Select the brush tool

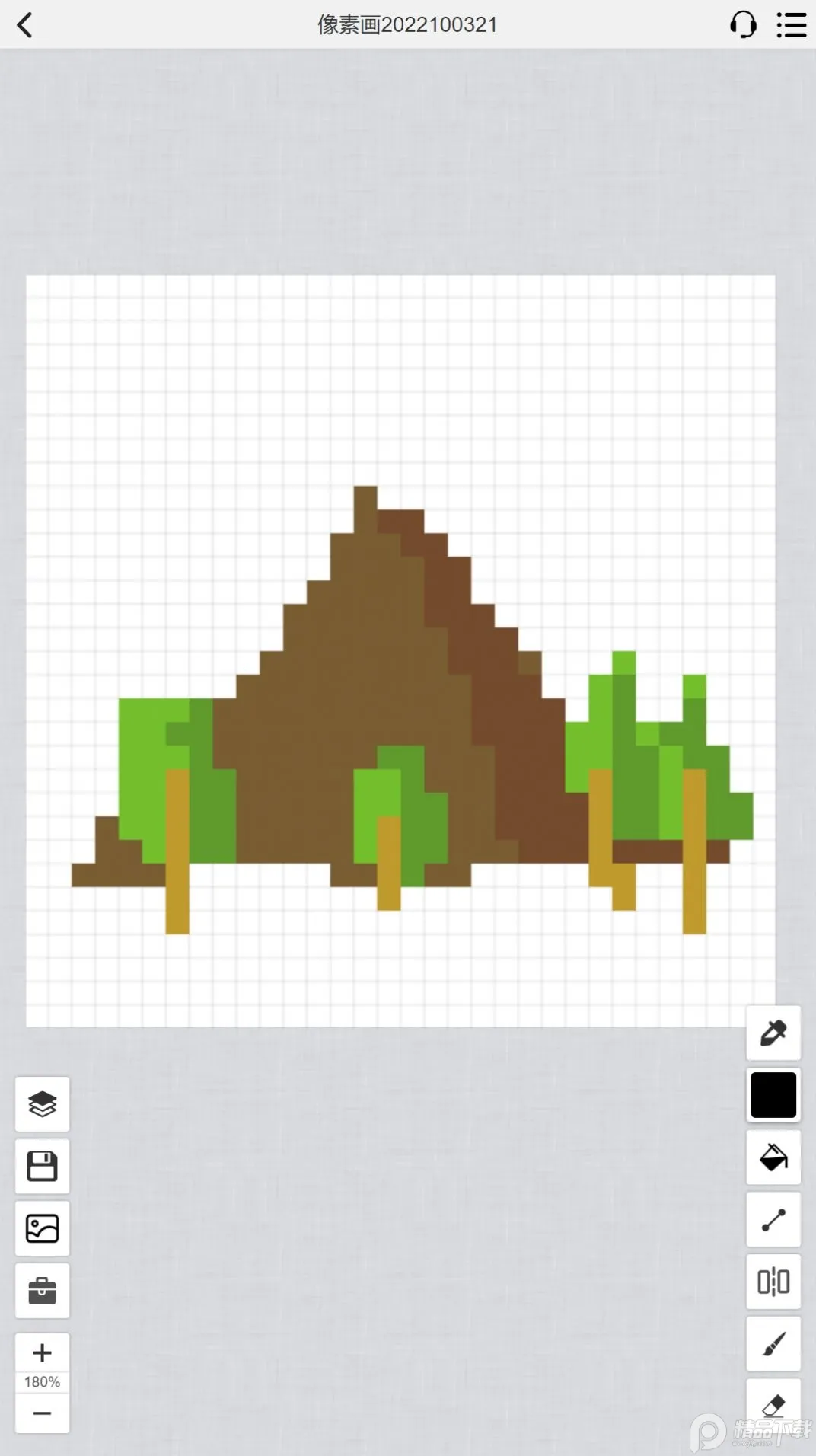(773, 1344)
